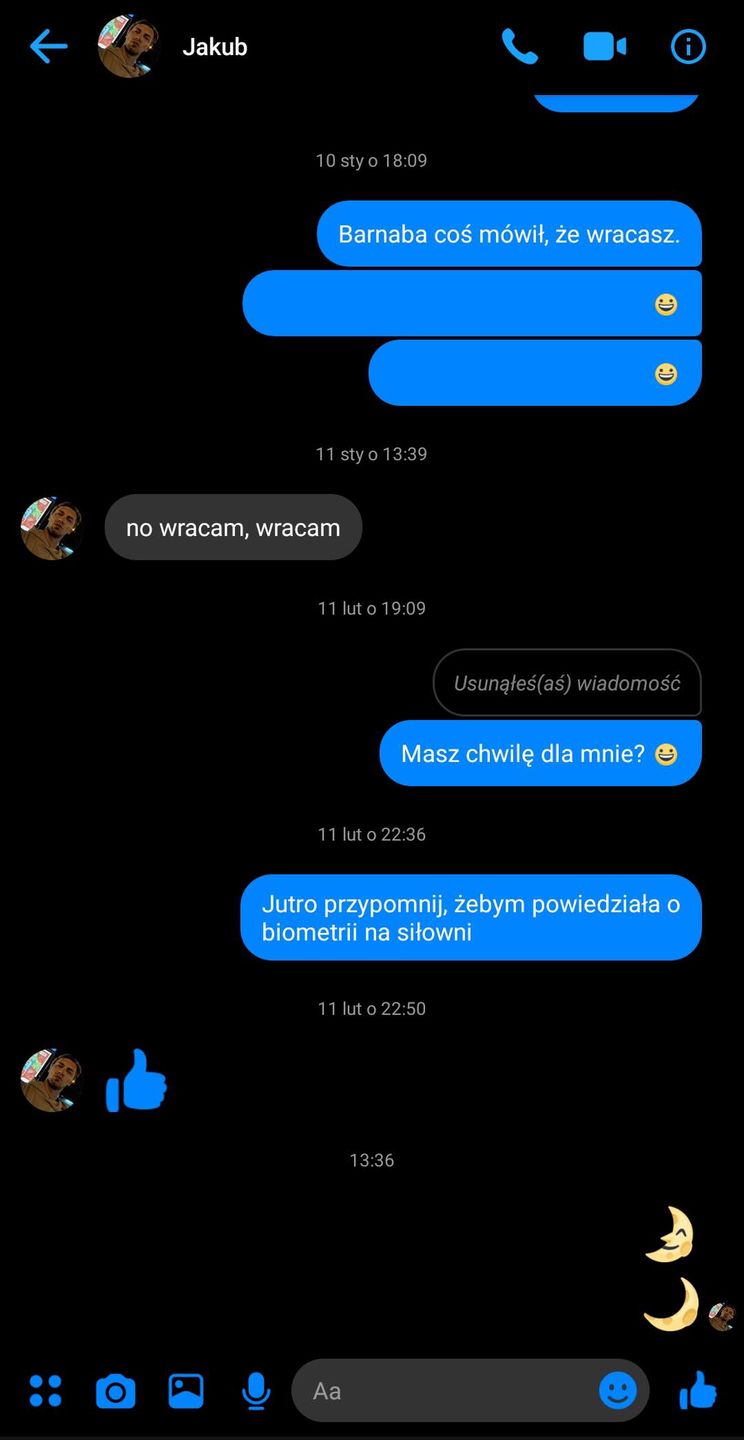The image size is (744, 1440).
Task: Start a voice call with Jakub
Action: pyautogui.click(x=519, y=46)
